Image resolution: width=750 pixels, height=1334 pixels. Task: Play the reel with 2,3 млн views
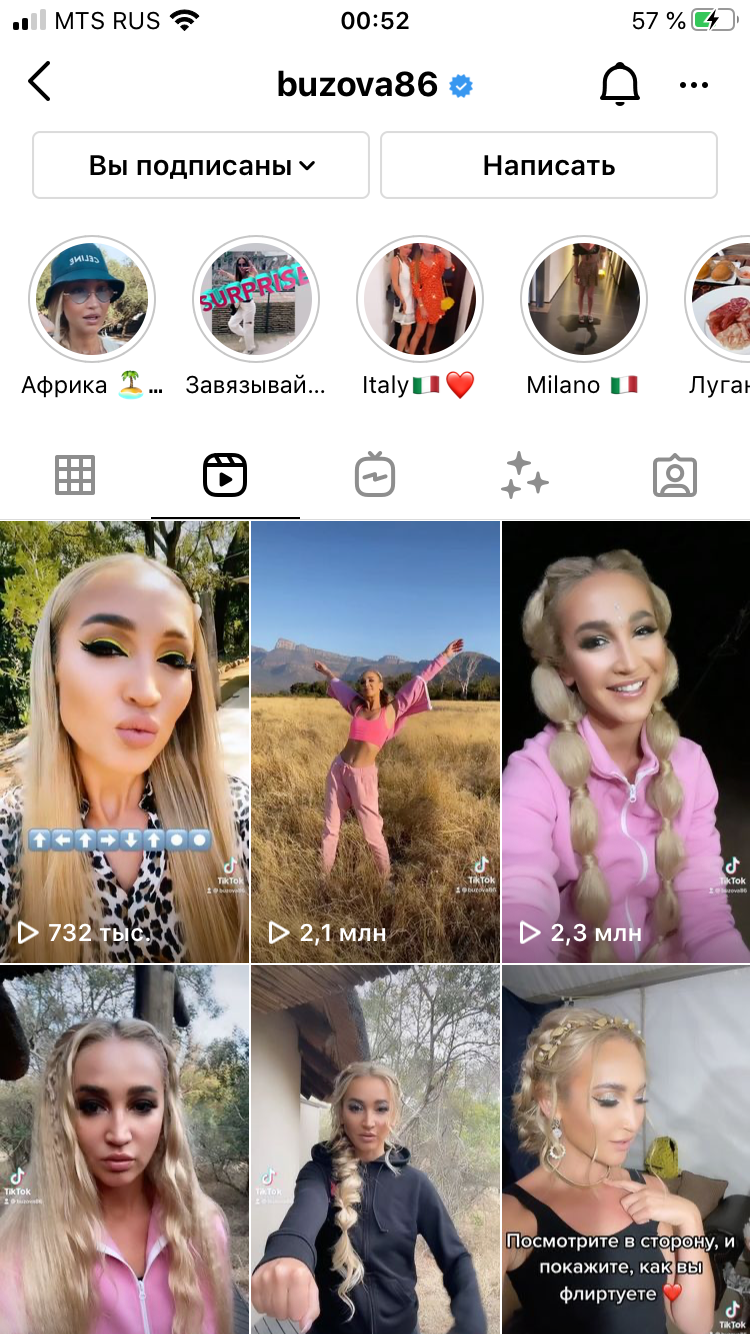pos(626,740)
